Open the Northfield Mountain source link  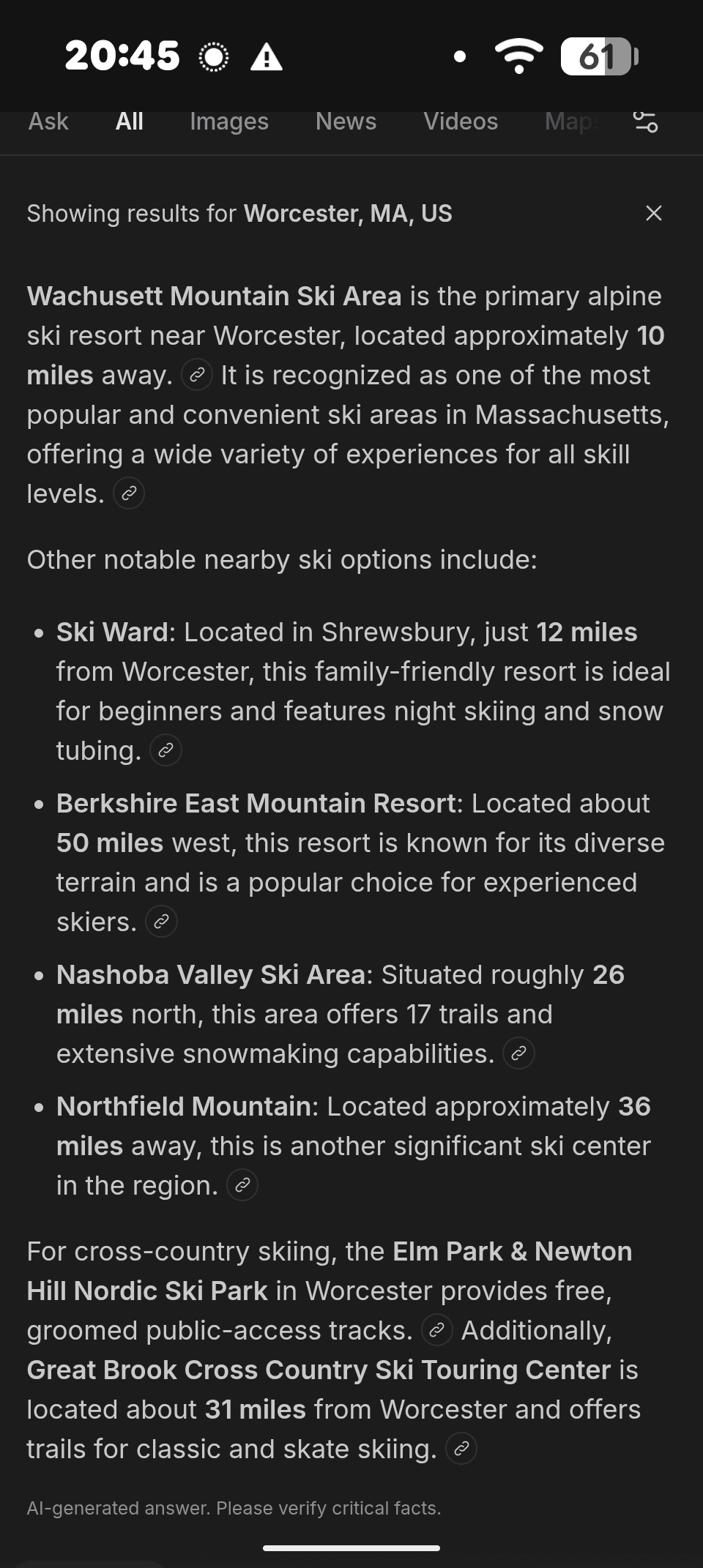242,1186
